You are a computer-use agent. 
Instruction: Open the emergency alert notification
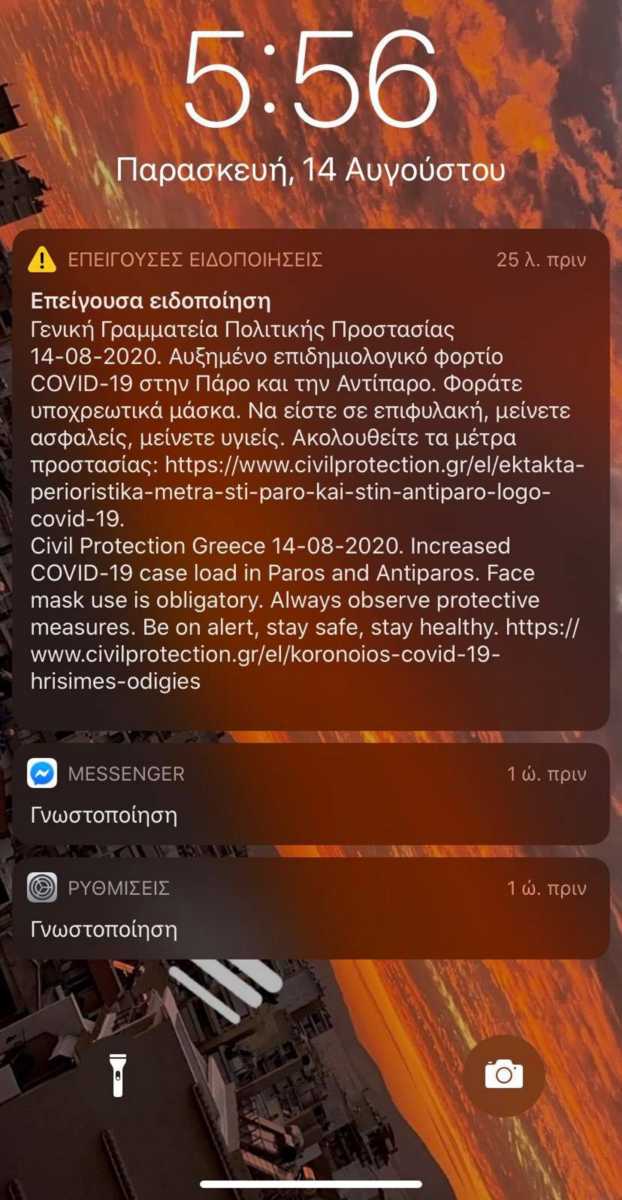(x=310, y=480)
